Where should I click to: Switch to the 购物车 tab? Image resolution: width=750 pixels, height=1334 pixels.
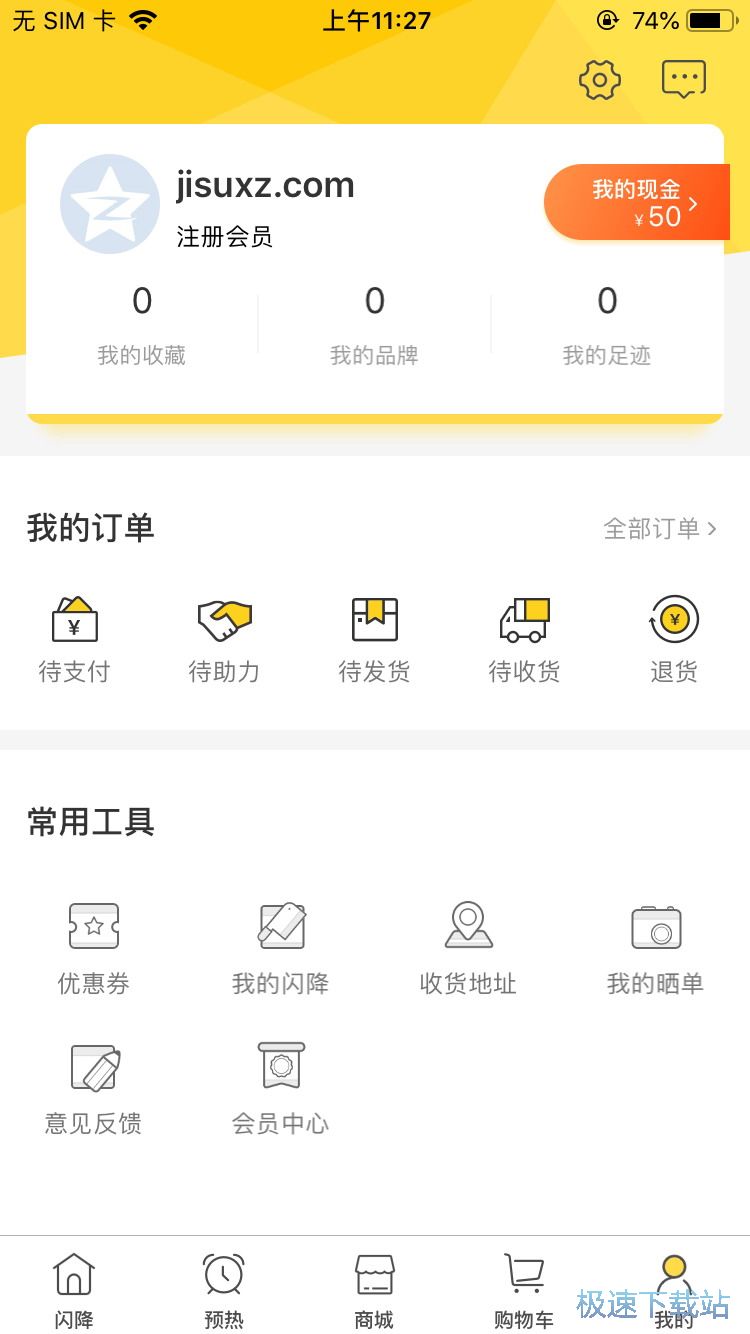click(524, 1290)
